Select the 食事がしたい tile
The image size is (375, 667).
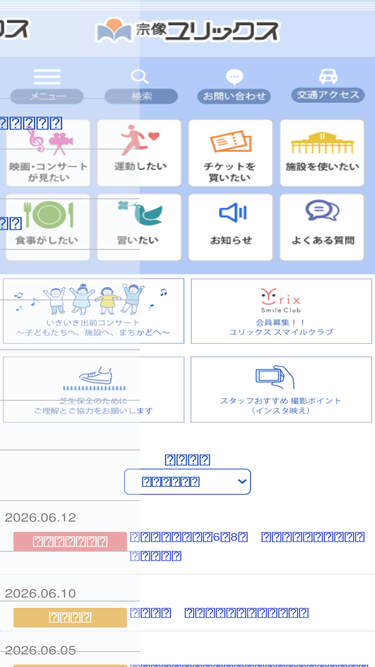48,227
